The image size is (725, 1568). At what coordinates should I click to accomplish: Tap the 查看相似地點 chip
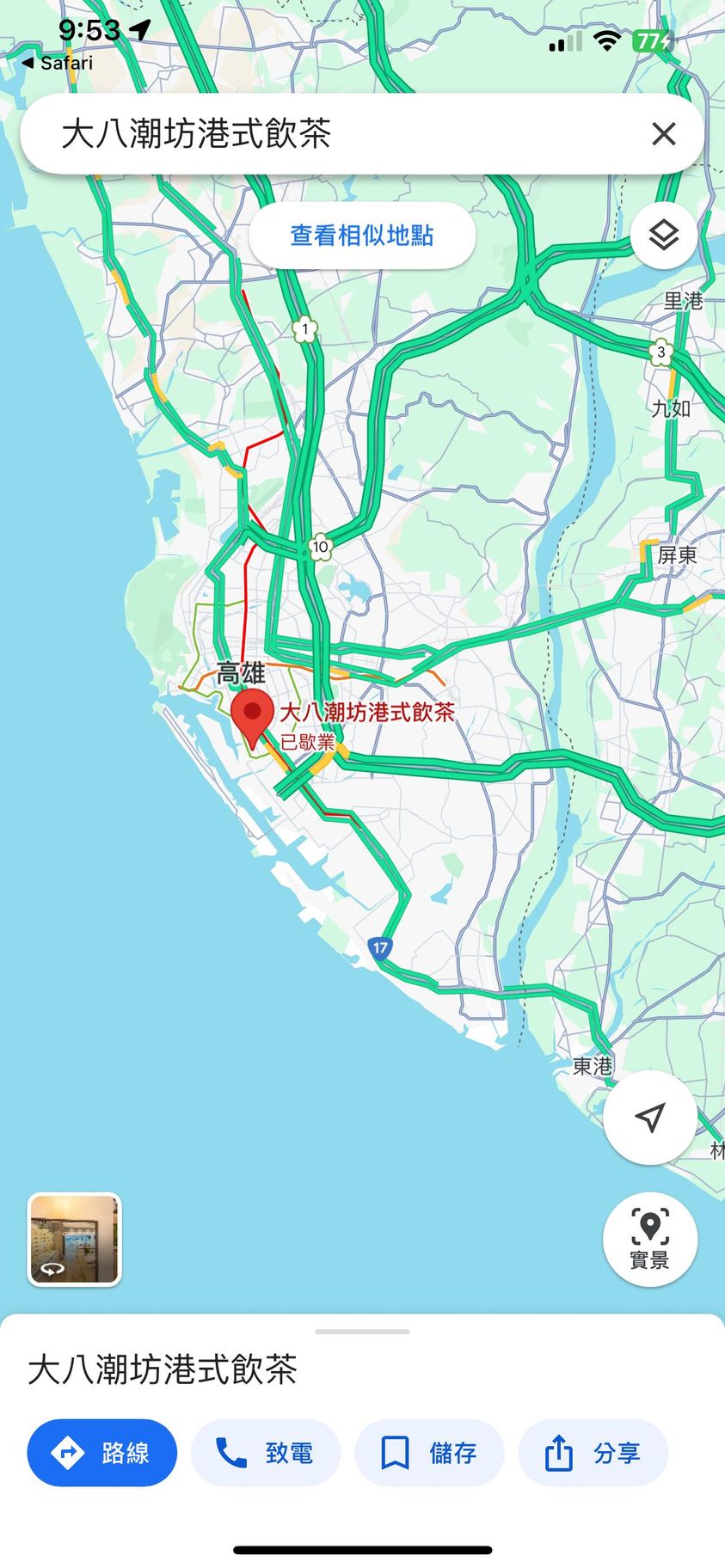point(362,236)
